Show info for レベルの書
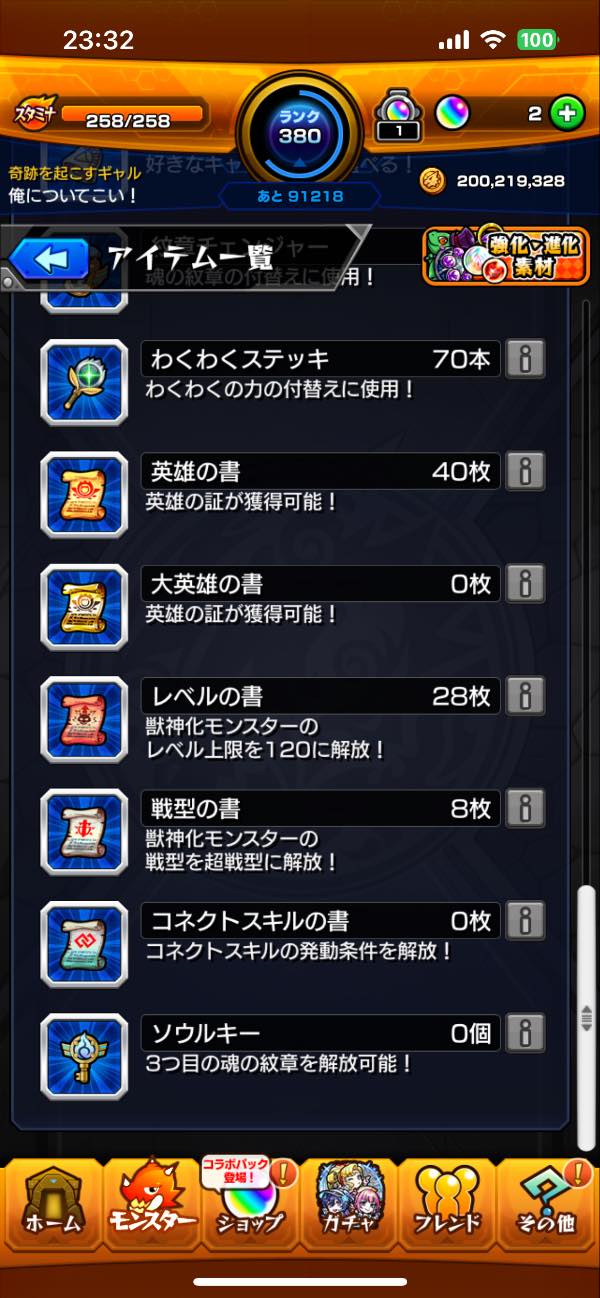This screenshot has height=1298, width=600. pyautogui.click(x=526, y=694)
